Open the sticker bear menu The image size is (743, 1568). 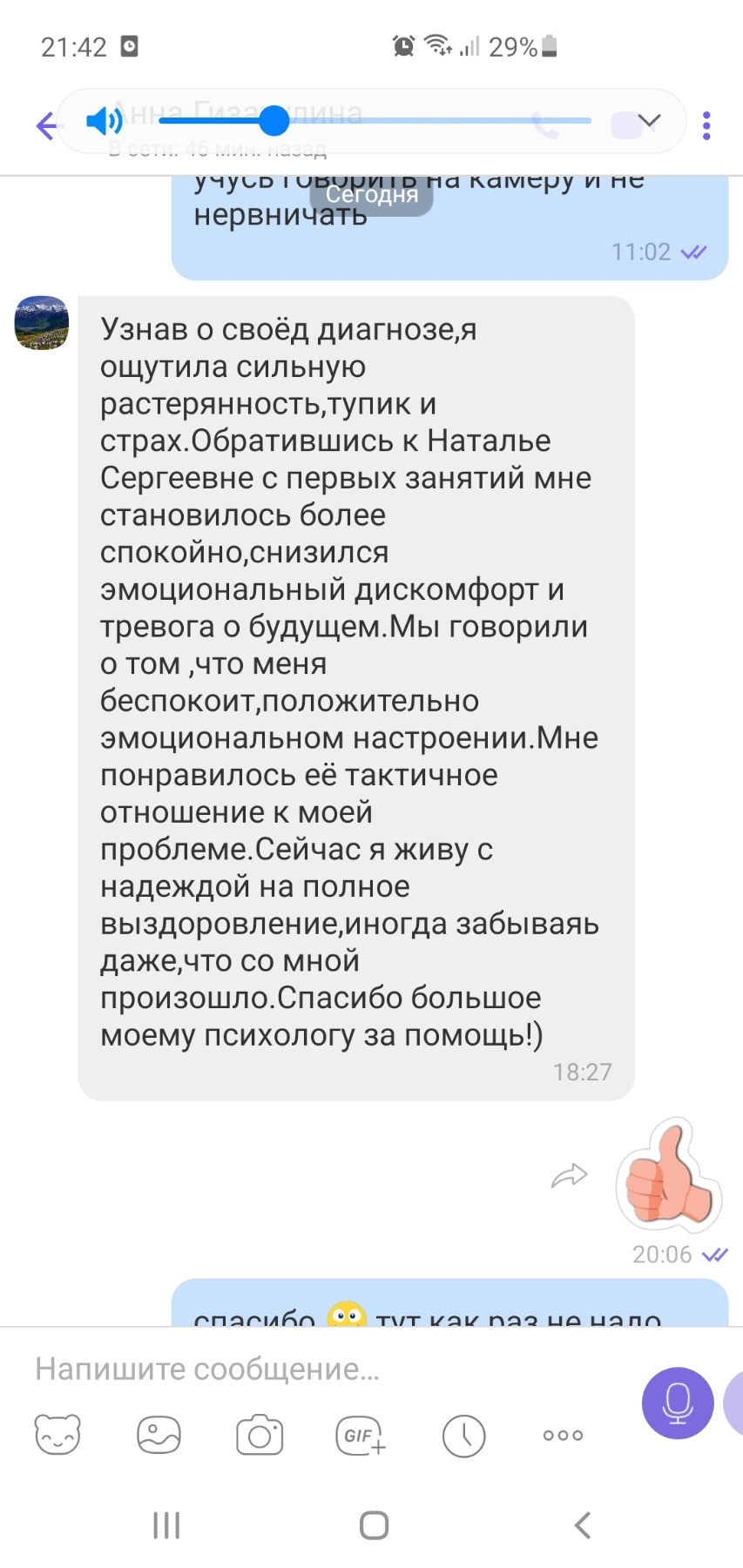(57, 1434)
